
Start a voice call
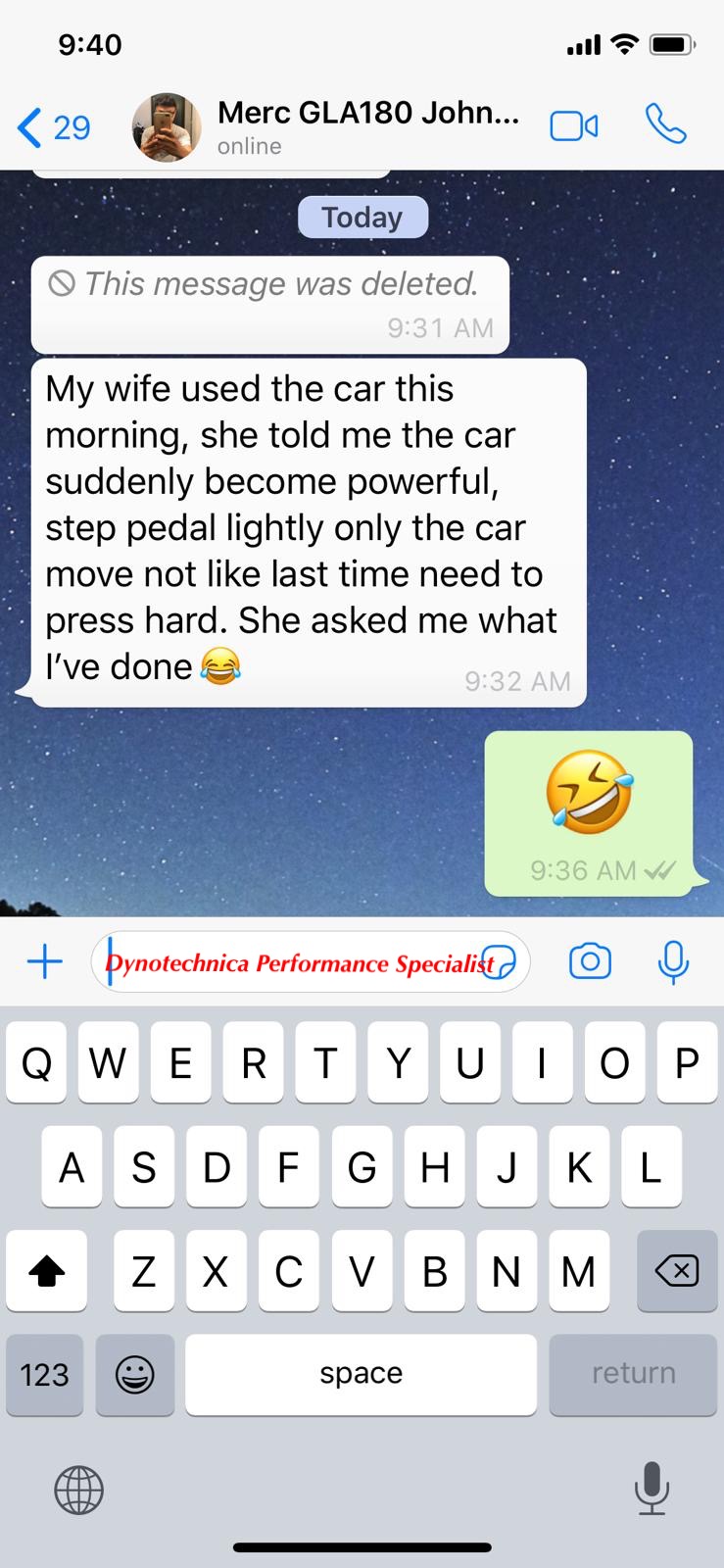665,124
